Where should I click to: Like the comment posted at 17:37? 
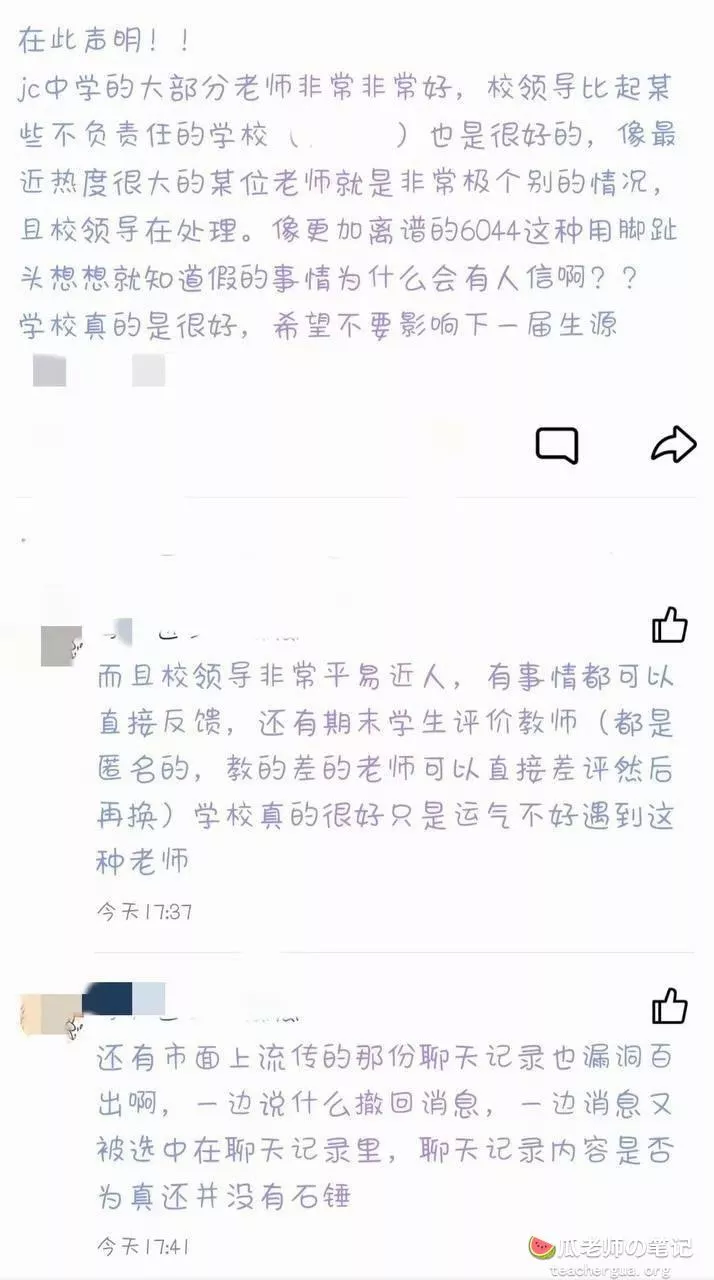coord(669,625)
